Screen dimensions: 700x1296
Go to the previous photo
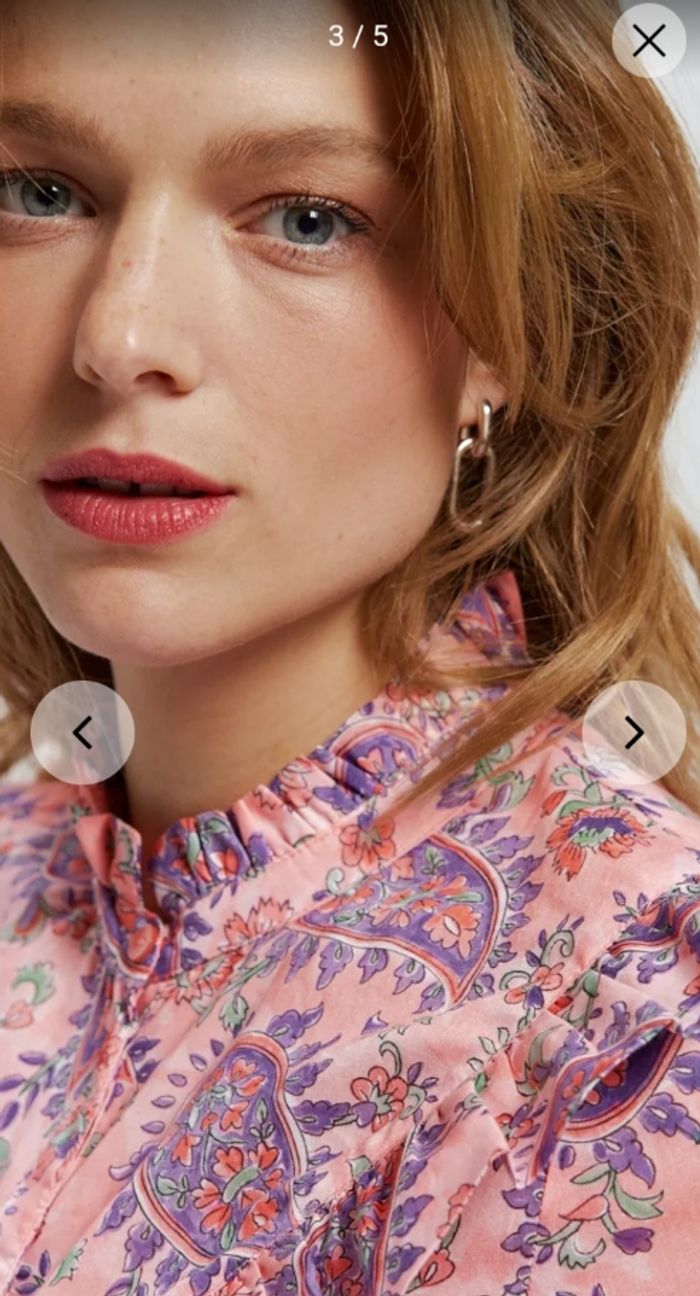pos(82,732)
